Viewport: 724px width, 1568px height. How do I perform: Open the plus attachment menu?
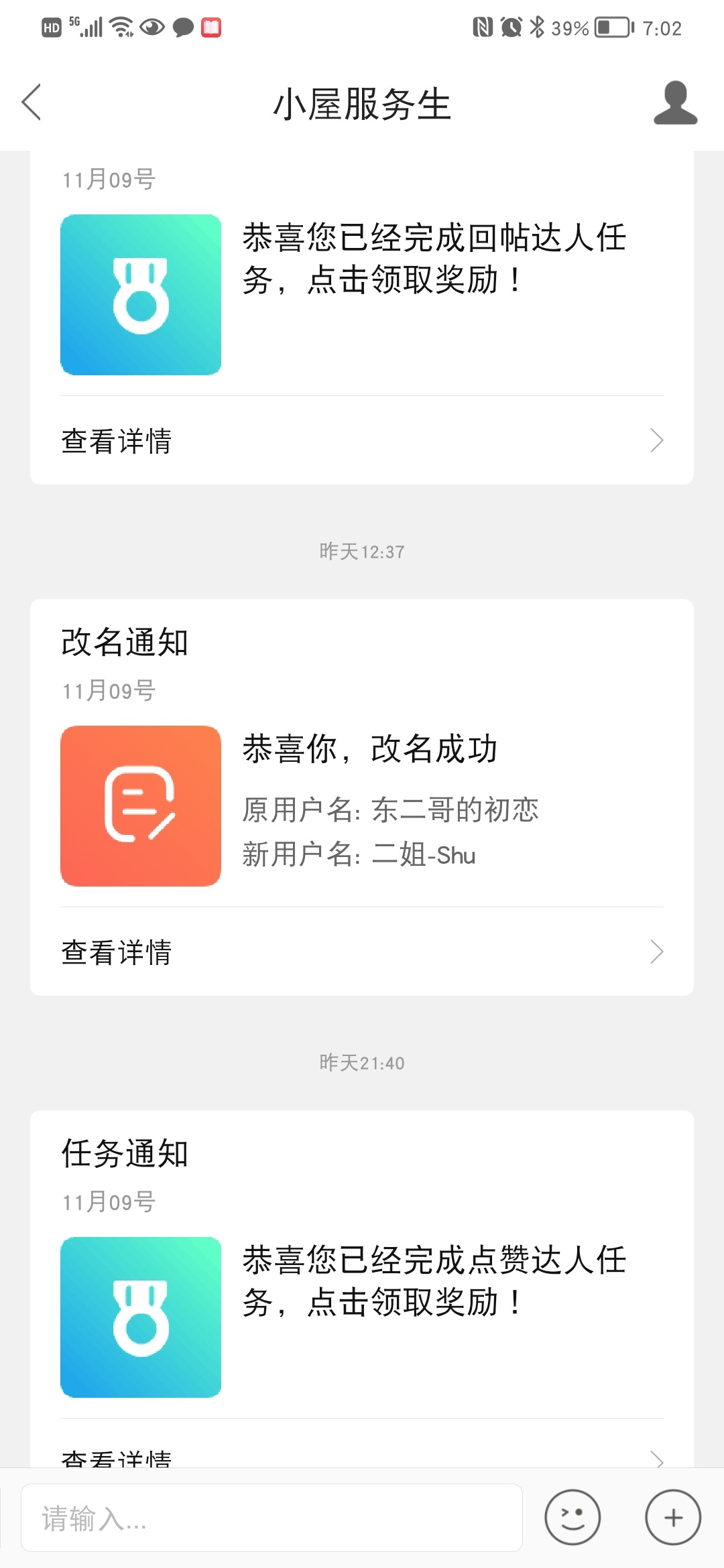click(x=673, y=1518)
